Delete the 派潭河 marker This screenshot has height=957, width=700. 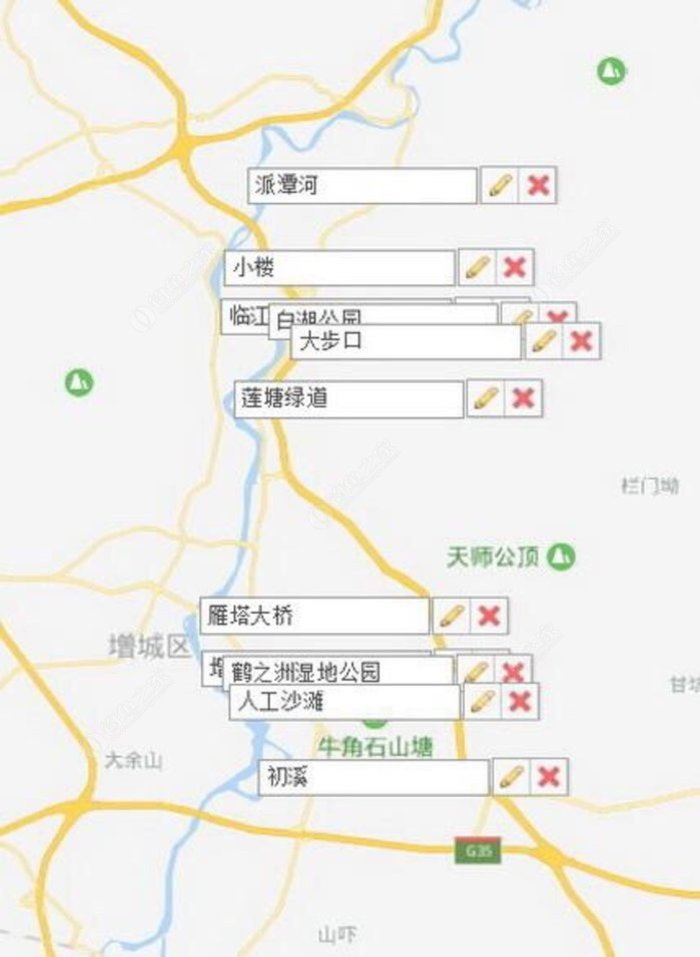(539, 185)
